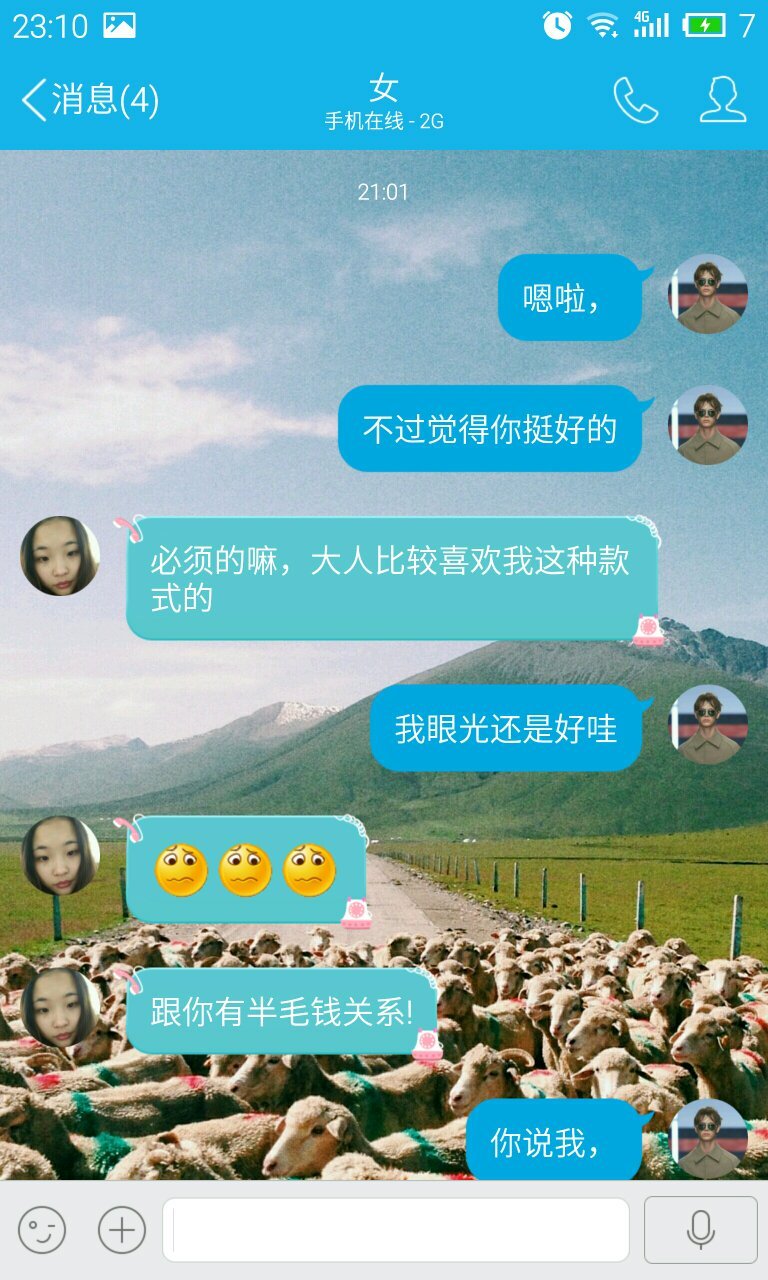The height and width of the screenshot is (1280, 768).
Task: Focus the message input field
Action: coord(396,1229)
